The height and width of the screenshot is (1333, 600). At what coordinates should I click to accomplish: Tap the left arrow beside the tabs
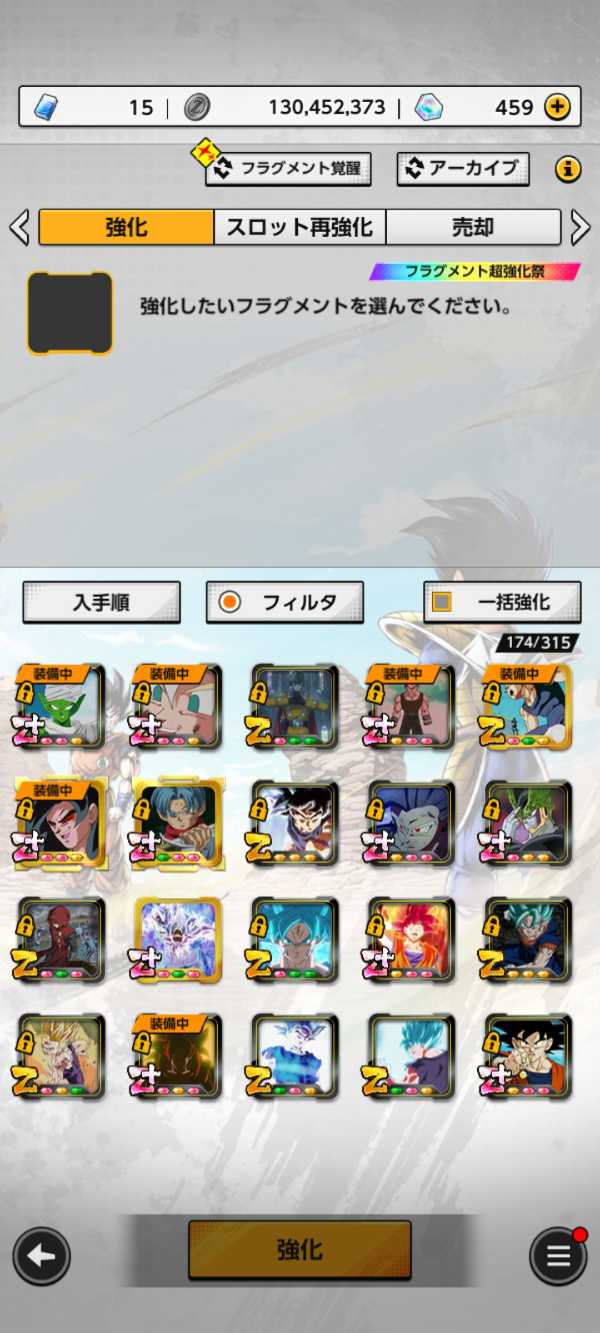coord(19,227)
